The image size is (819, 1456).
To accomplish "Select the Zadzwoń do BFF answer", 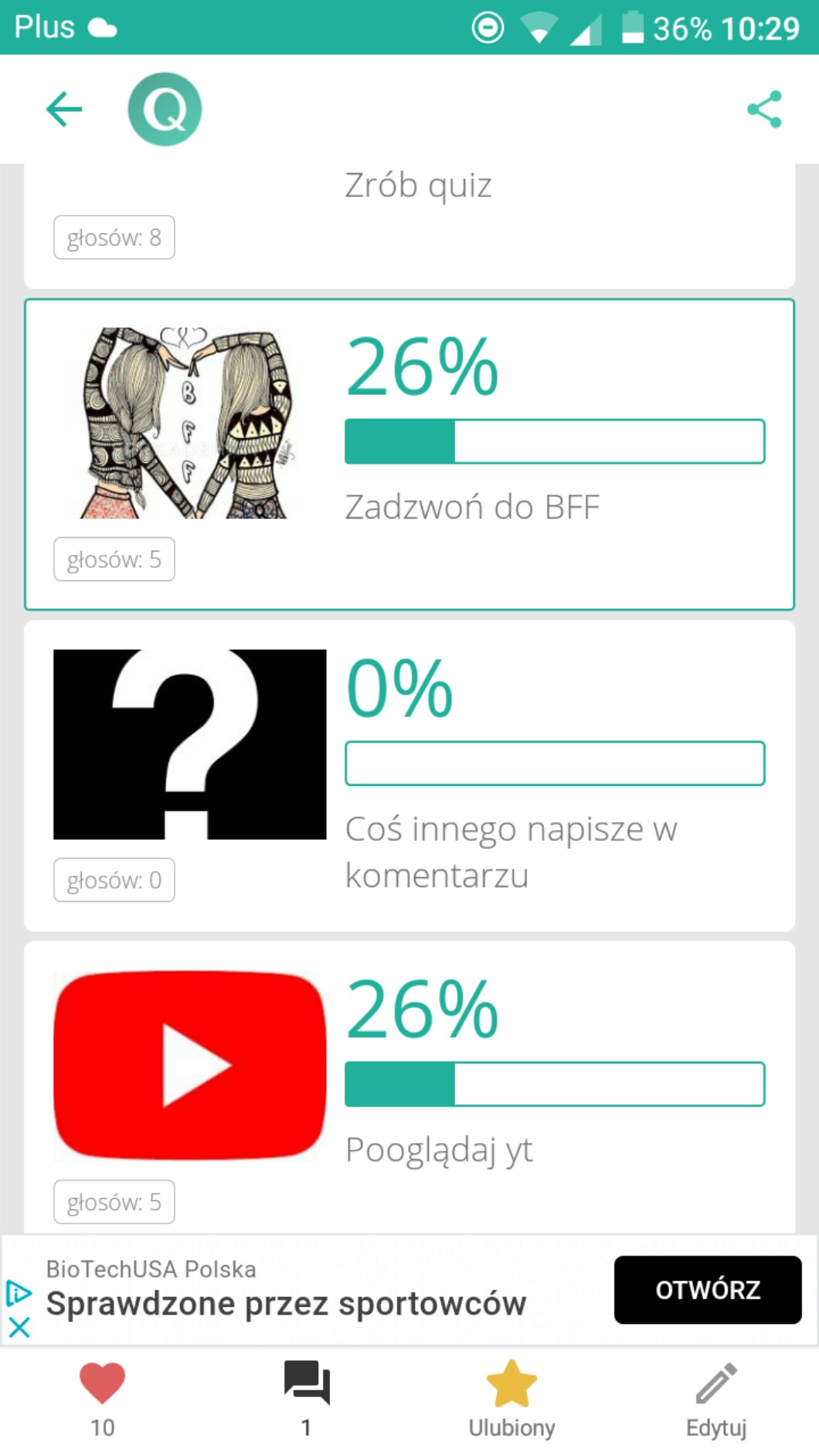I will [x=409, y=454].
